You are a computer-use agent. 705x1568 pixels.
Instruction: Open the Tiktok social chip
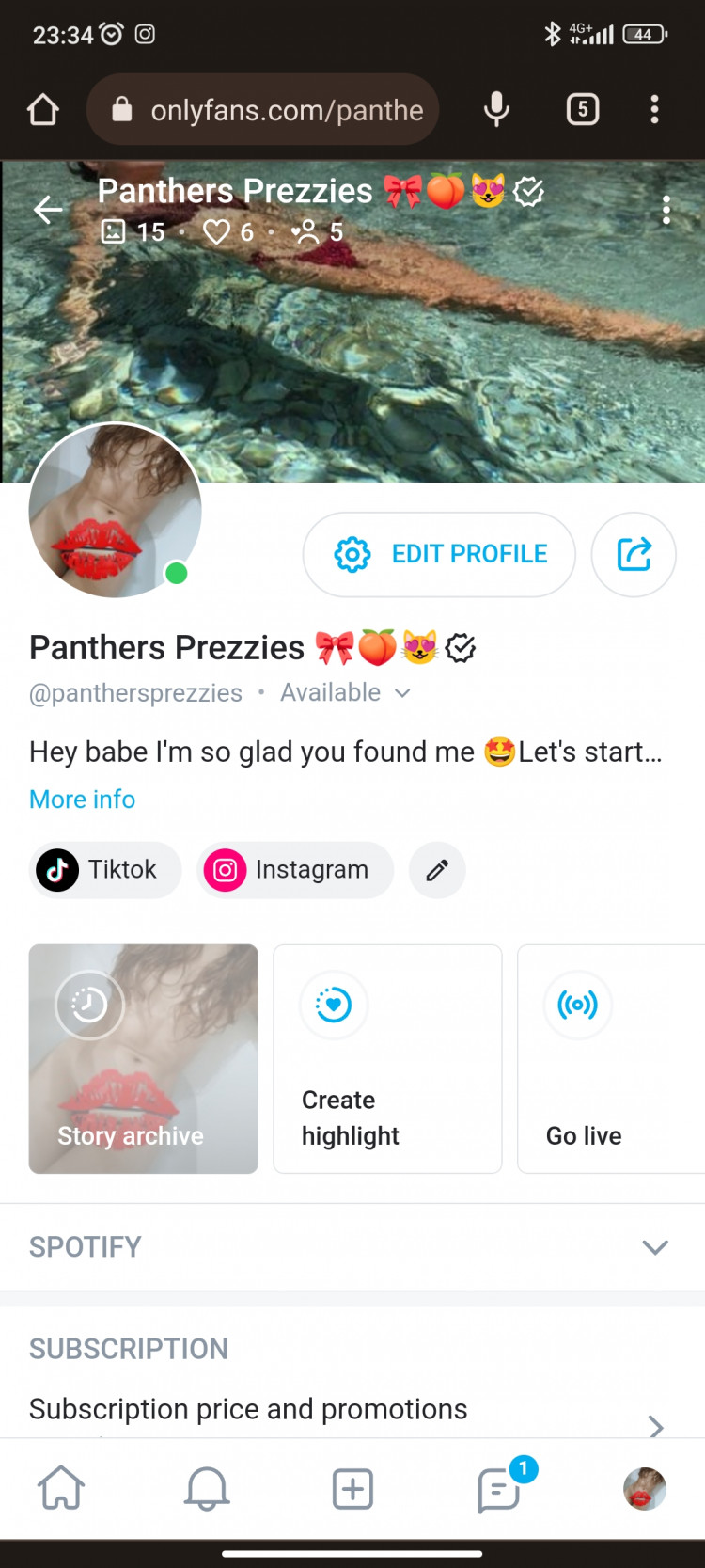pyautogui.click(x=104, y=870)
